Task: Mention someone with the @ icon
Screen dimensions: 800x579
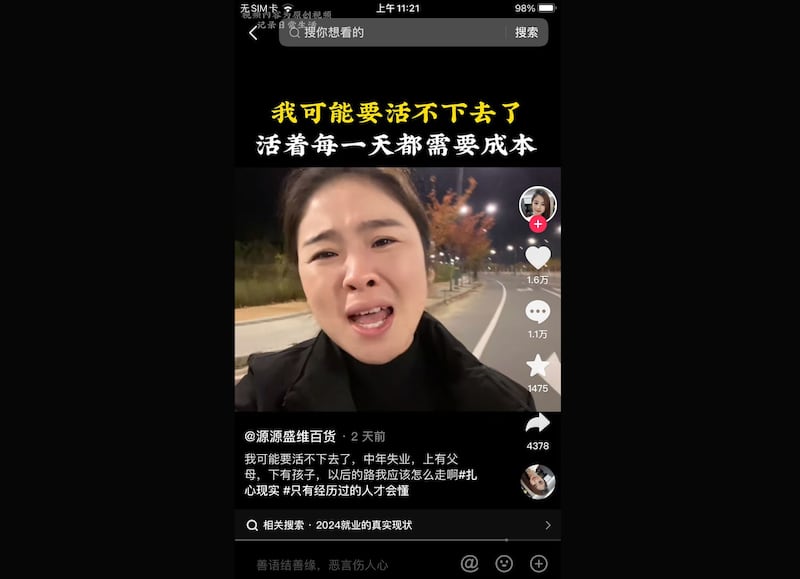Action: (469, 564)
